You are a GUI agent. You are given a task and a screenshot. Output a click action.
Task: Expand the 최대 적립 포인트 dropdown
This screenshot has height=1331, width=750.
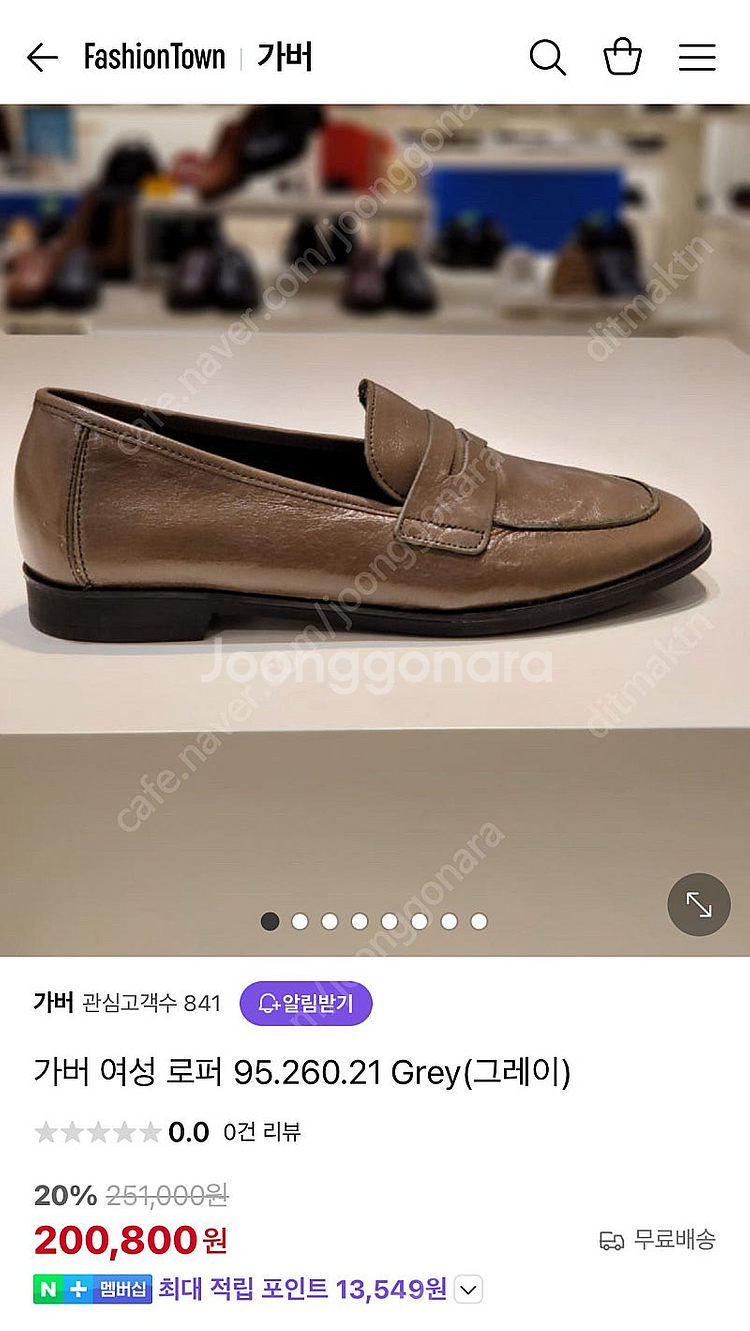click(468, 1290)
